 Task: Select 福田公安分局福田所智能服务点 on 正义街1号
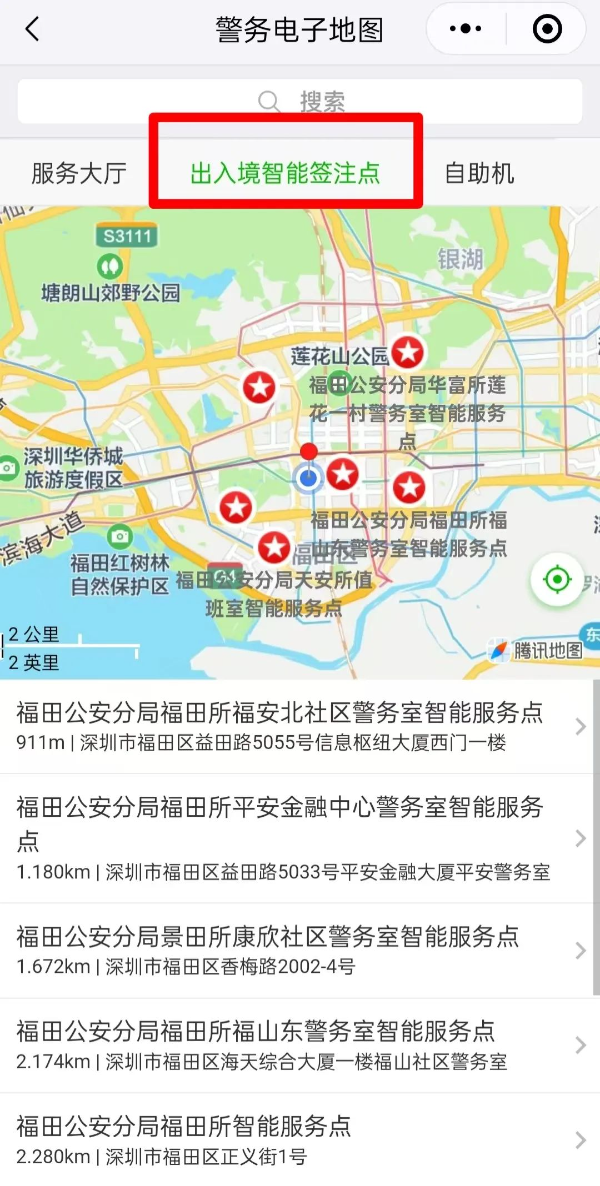[290, 1140]
